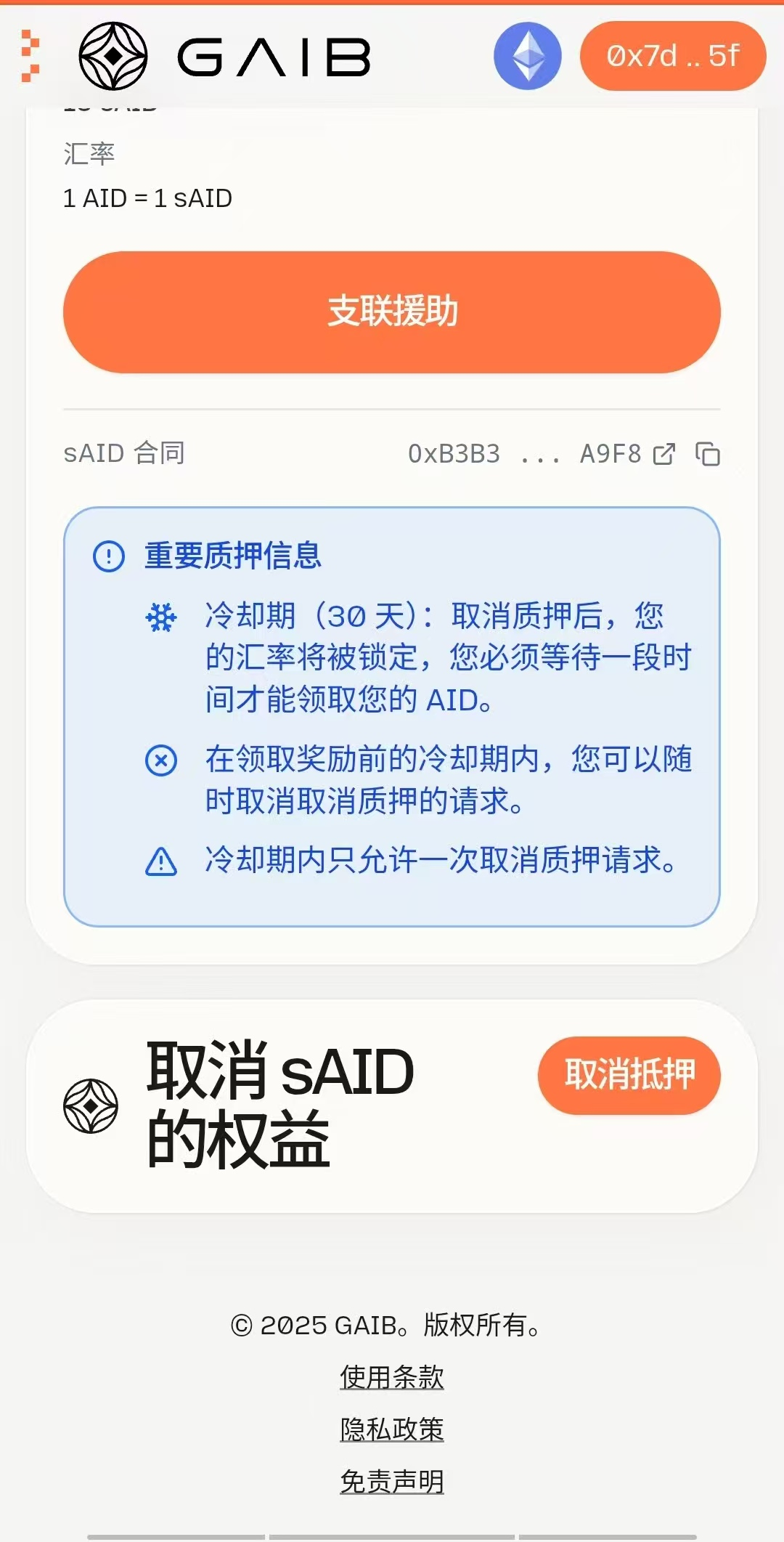Tap the 取消抵押 button

click(x=629, y=1075)
